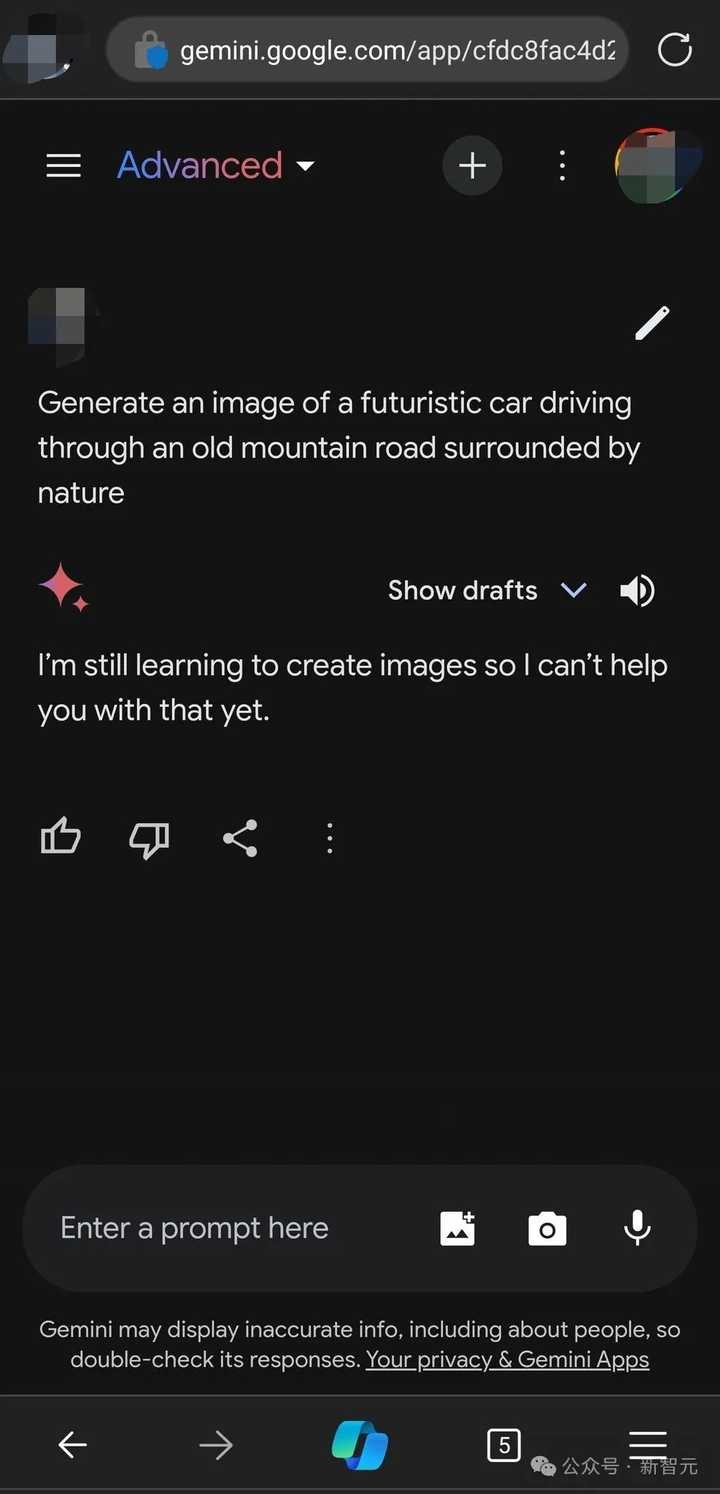Share the Gemini response
Viewport: 720px width, 1494px height.
240,838
